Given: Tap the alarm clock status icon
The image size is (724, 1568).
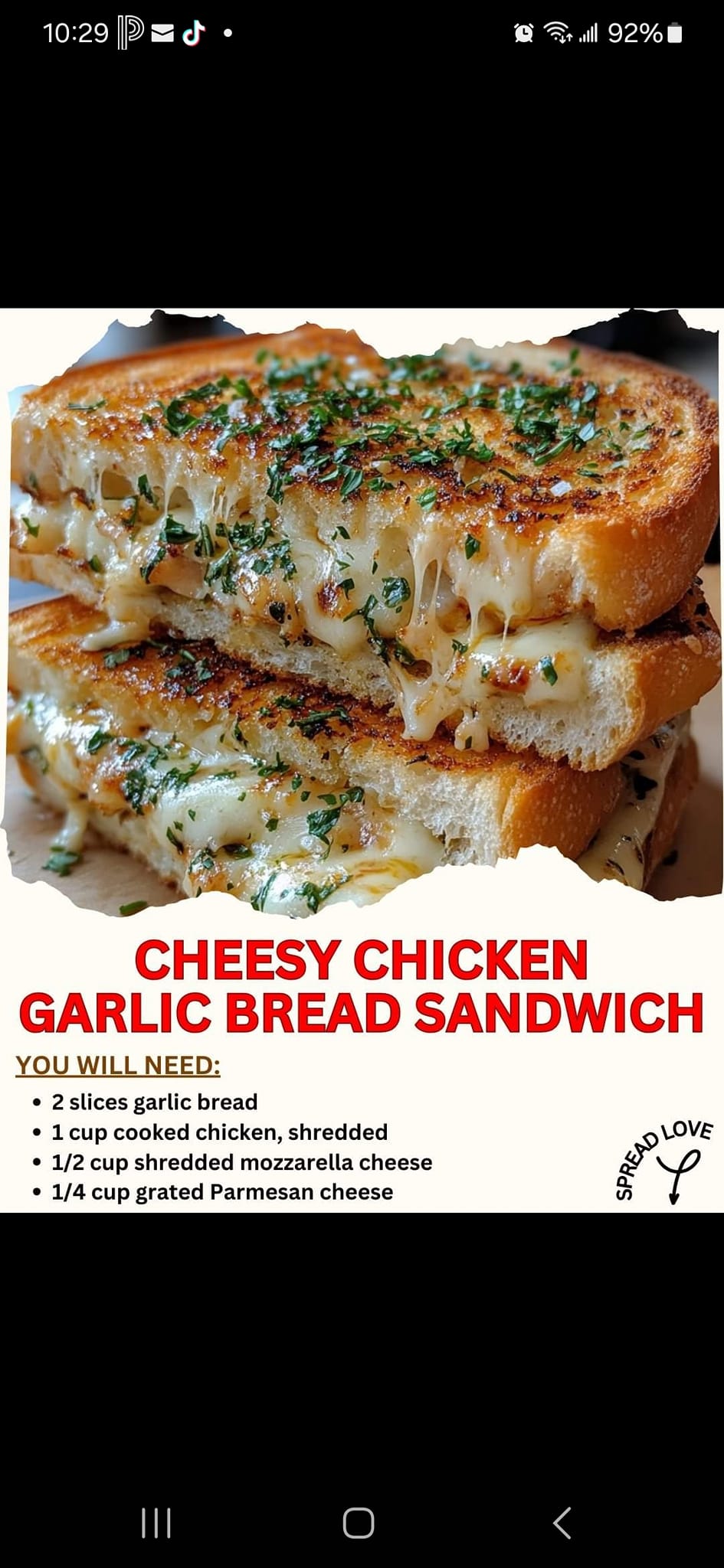Looking at the screenshot, I should click(524, 32).
